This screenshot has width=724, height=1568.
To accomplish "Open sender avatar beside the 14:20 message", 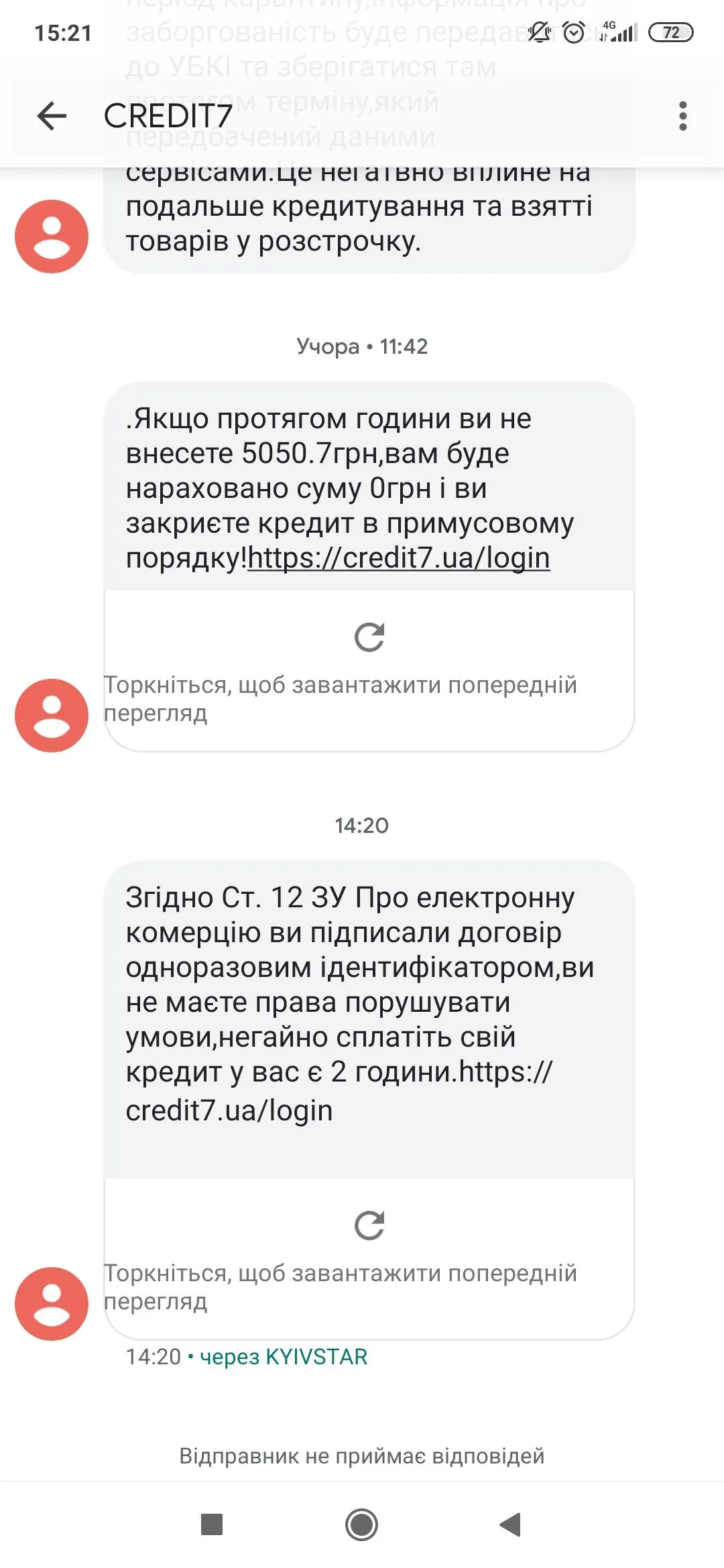I will pos(52,1303).
